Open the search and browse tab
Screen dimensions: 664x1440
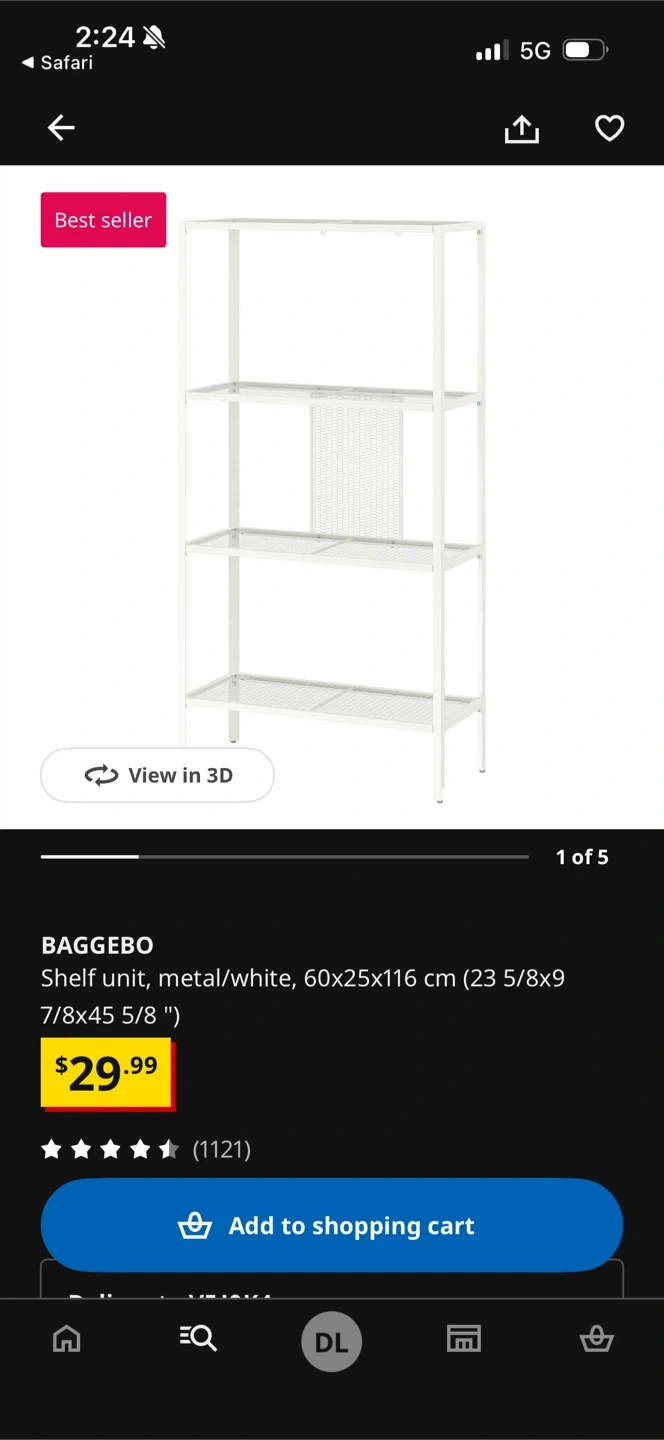click(x=198, y=1338)
